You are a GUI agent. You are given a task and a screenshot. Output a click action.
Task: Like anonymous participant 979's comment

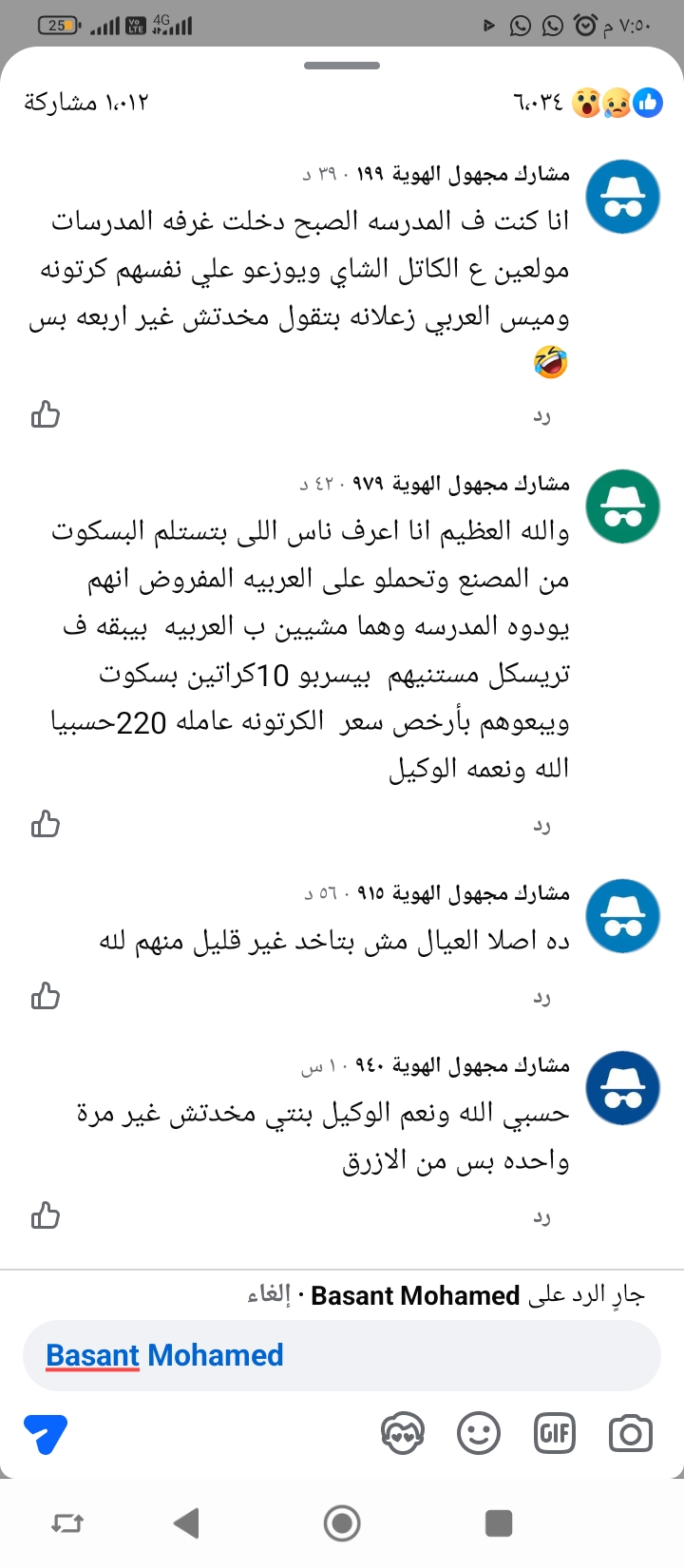click(x=46, y=825)
